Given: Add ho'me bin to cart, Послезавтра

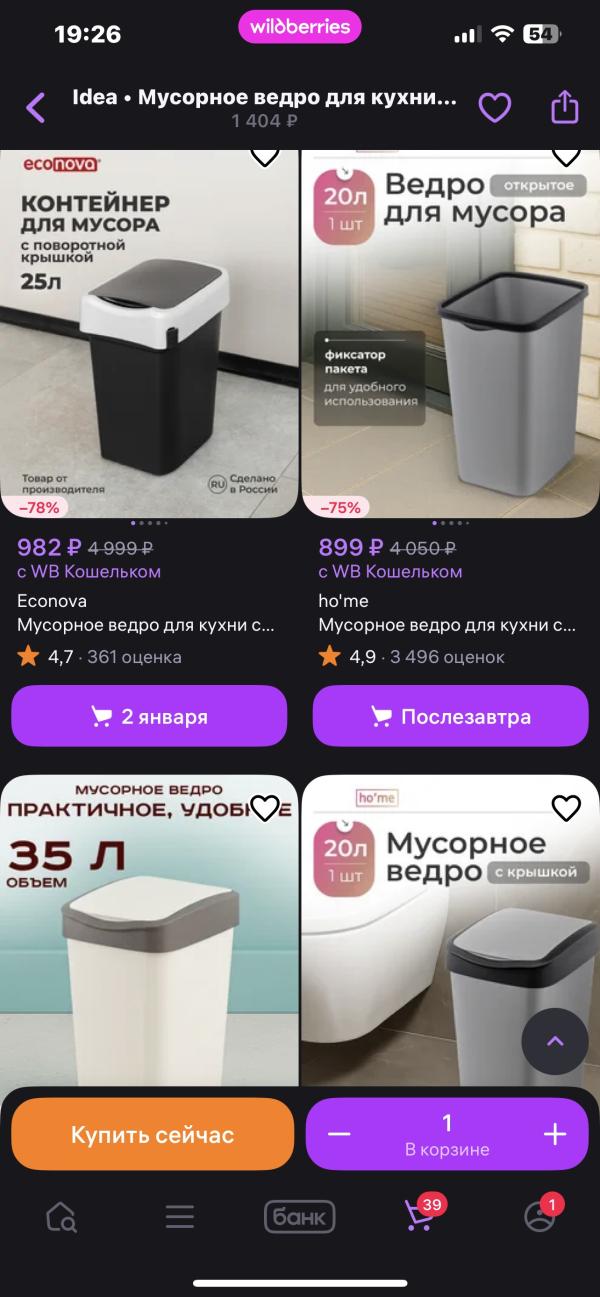Looking at the screenshot, I should point(450,716).
